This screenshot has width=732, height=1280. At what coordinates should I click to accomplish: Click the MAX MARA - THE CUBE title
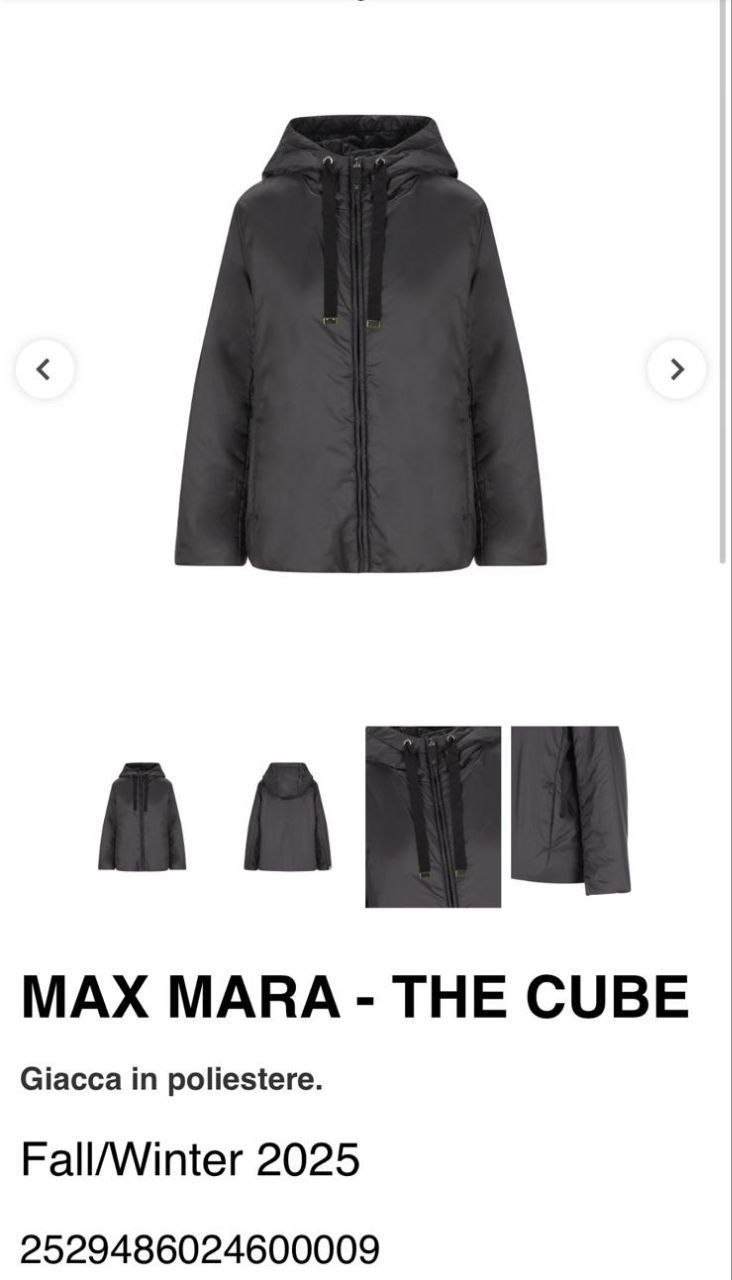coord(355,993)
